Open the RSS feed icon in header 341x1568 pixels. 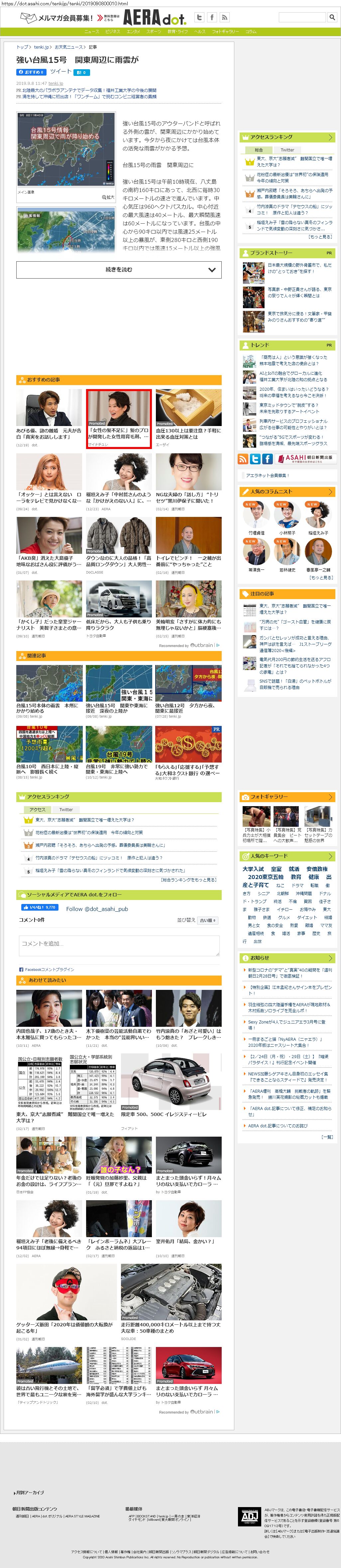224,18
